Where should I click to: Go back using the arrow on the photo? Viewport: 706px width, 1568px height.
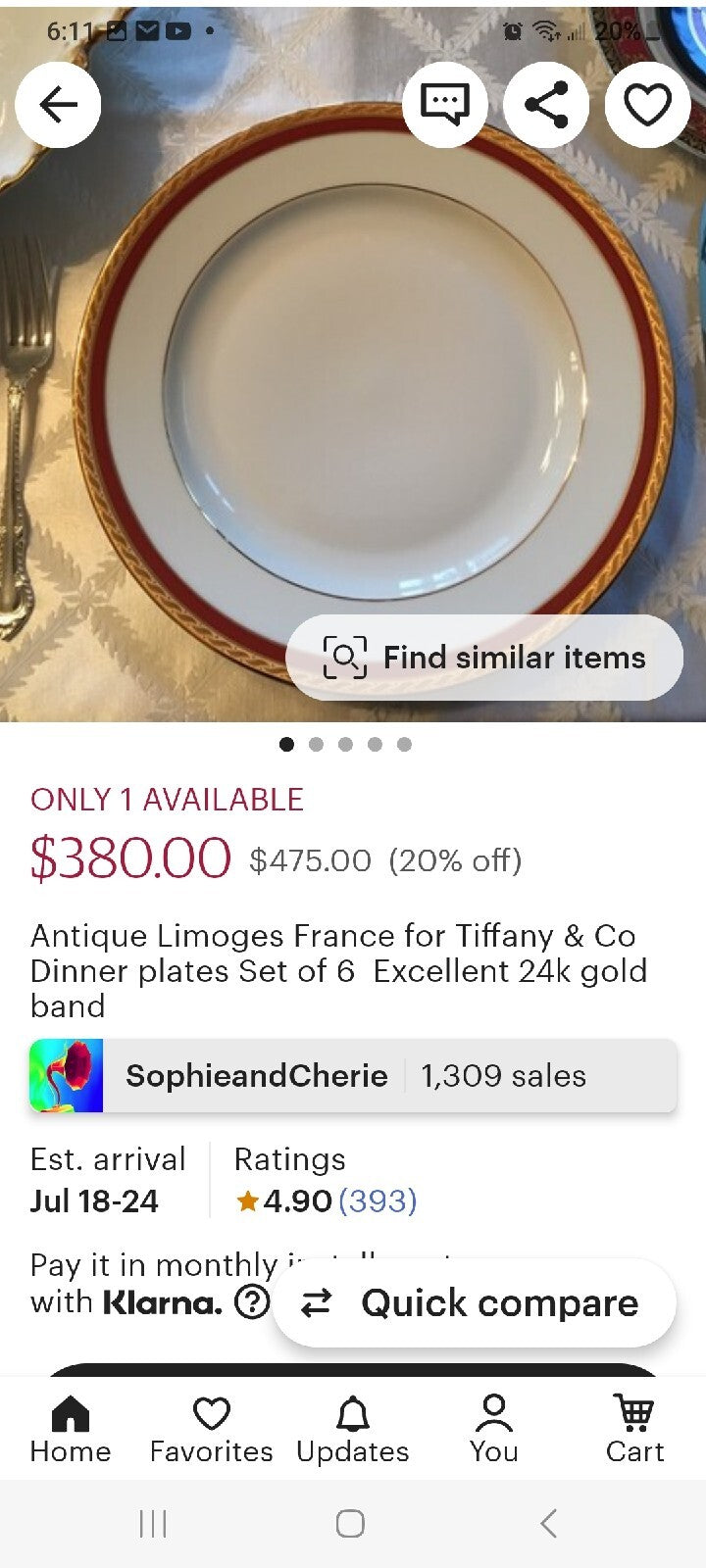pyautogui.click(x=58, y=104)
